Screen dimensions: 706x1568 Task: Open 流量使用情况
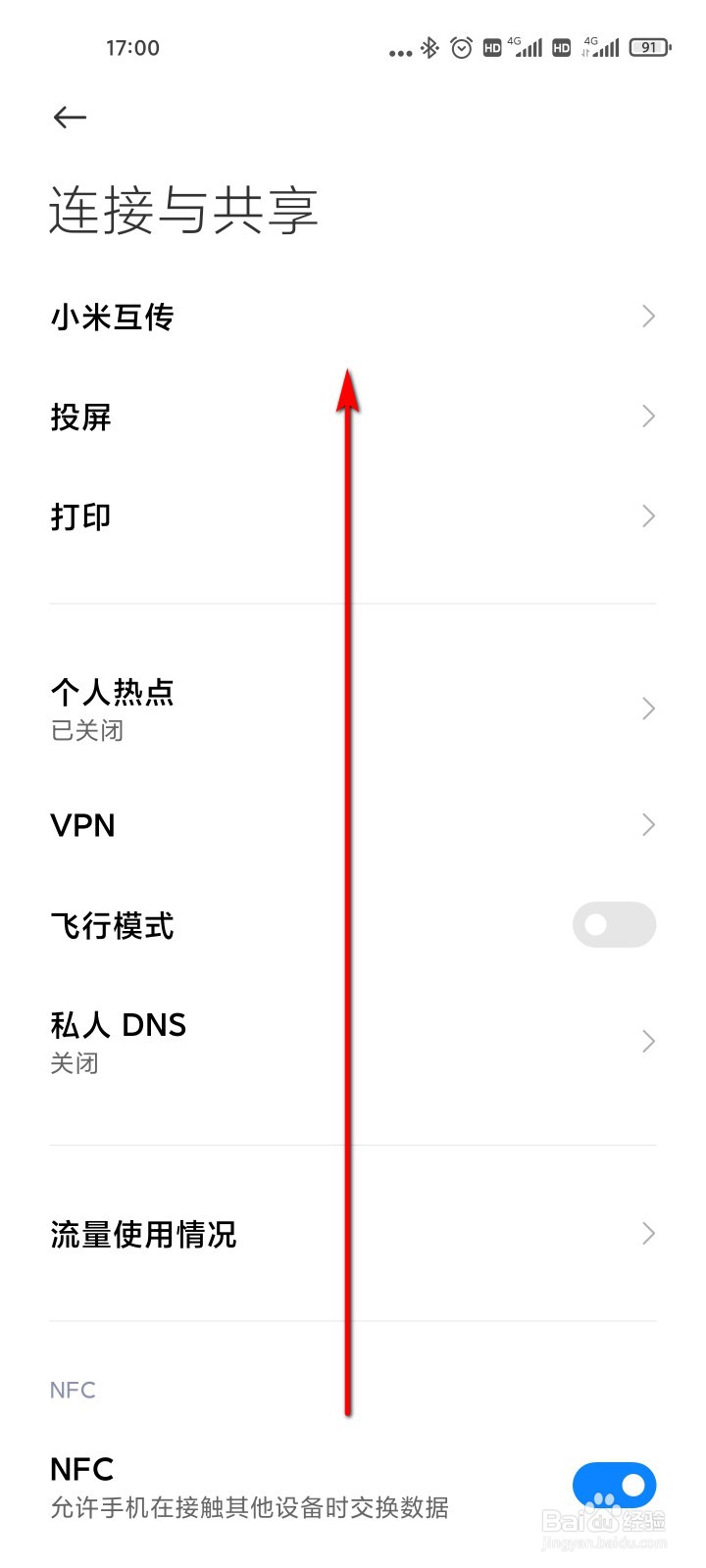[353, 1234]
